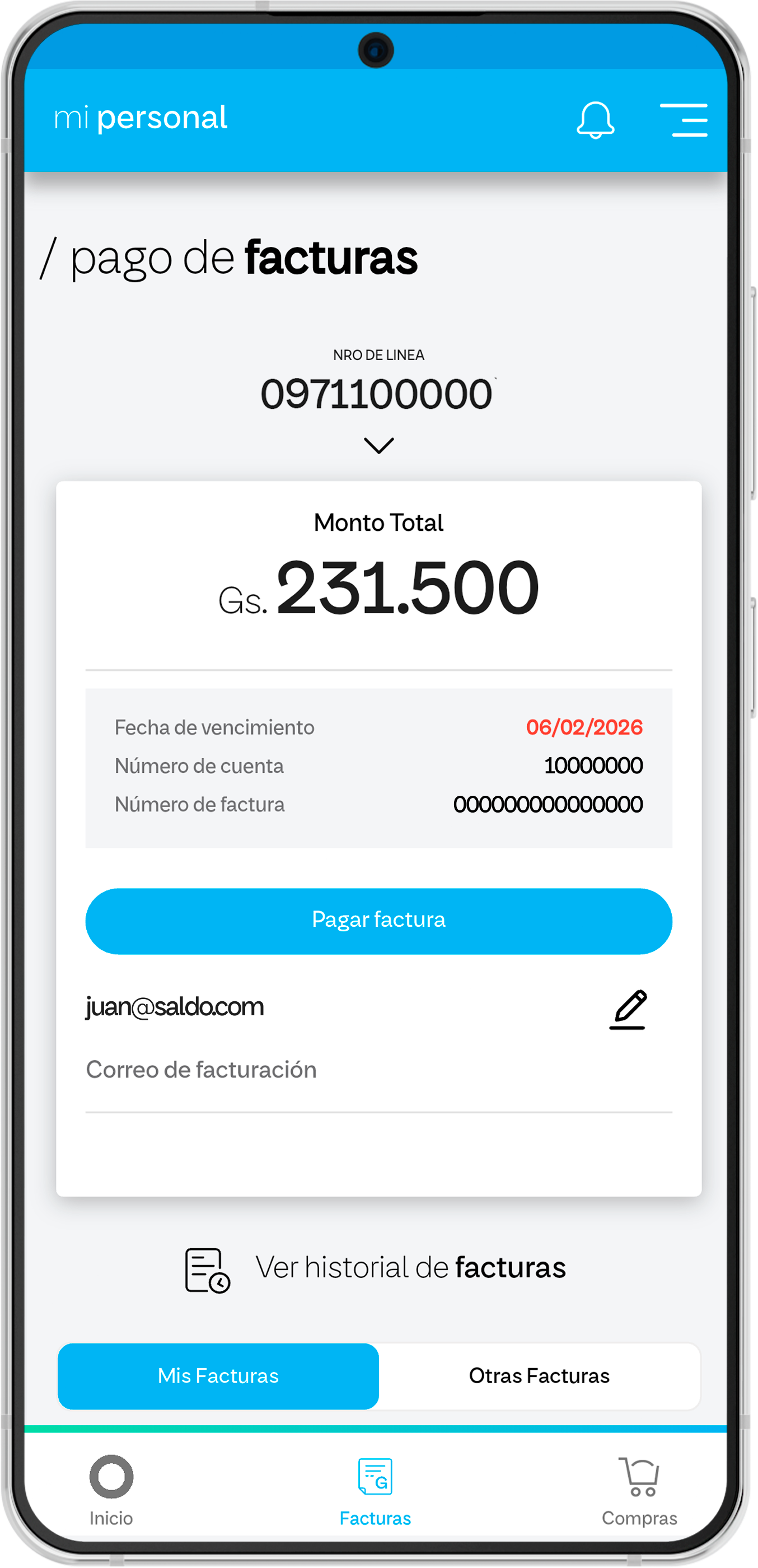The height and width of the screenshot is (1568, 758).
Task: Switch to the Otras Facturas tab
Action: click(x=539, y=1376)
